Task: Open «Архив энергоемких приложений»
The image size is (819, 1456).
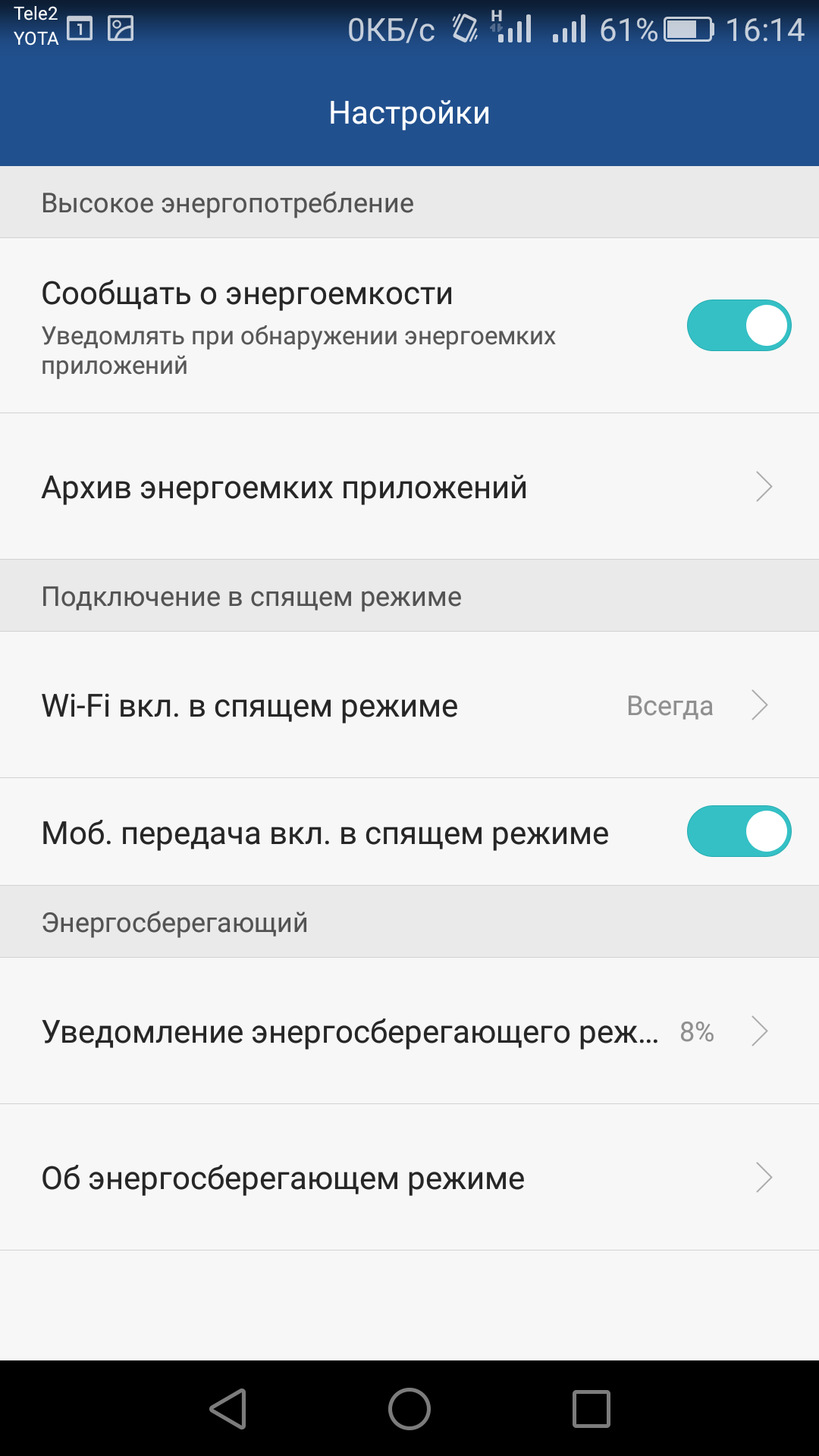Action: (x=409, y=487)
